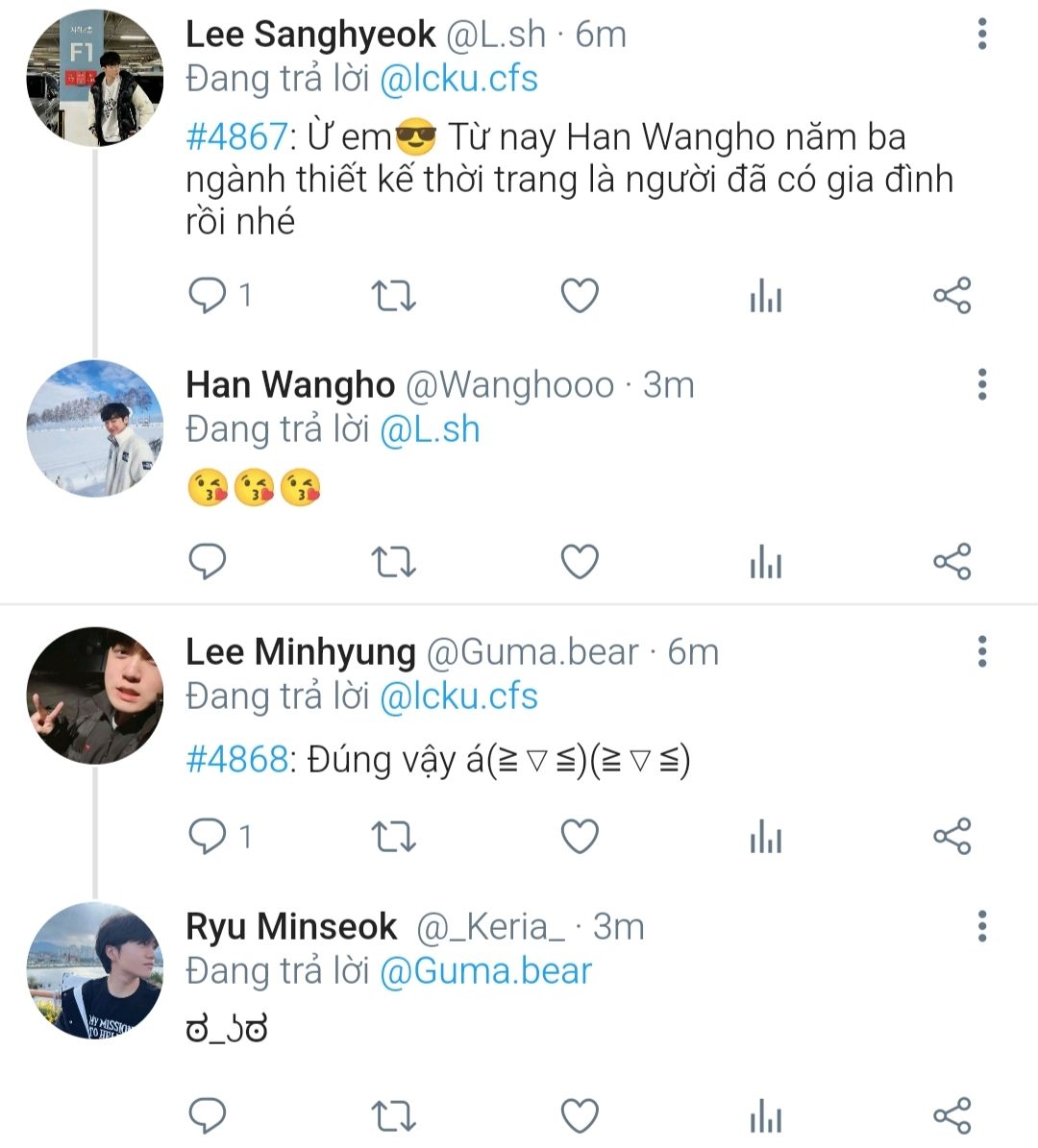This screenshot has height=1148, width=1038.
Task: Retweet Lee Sanghyeok's reply
Action: coord(393,296)
